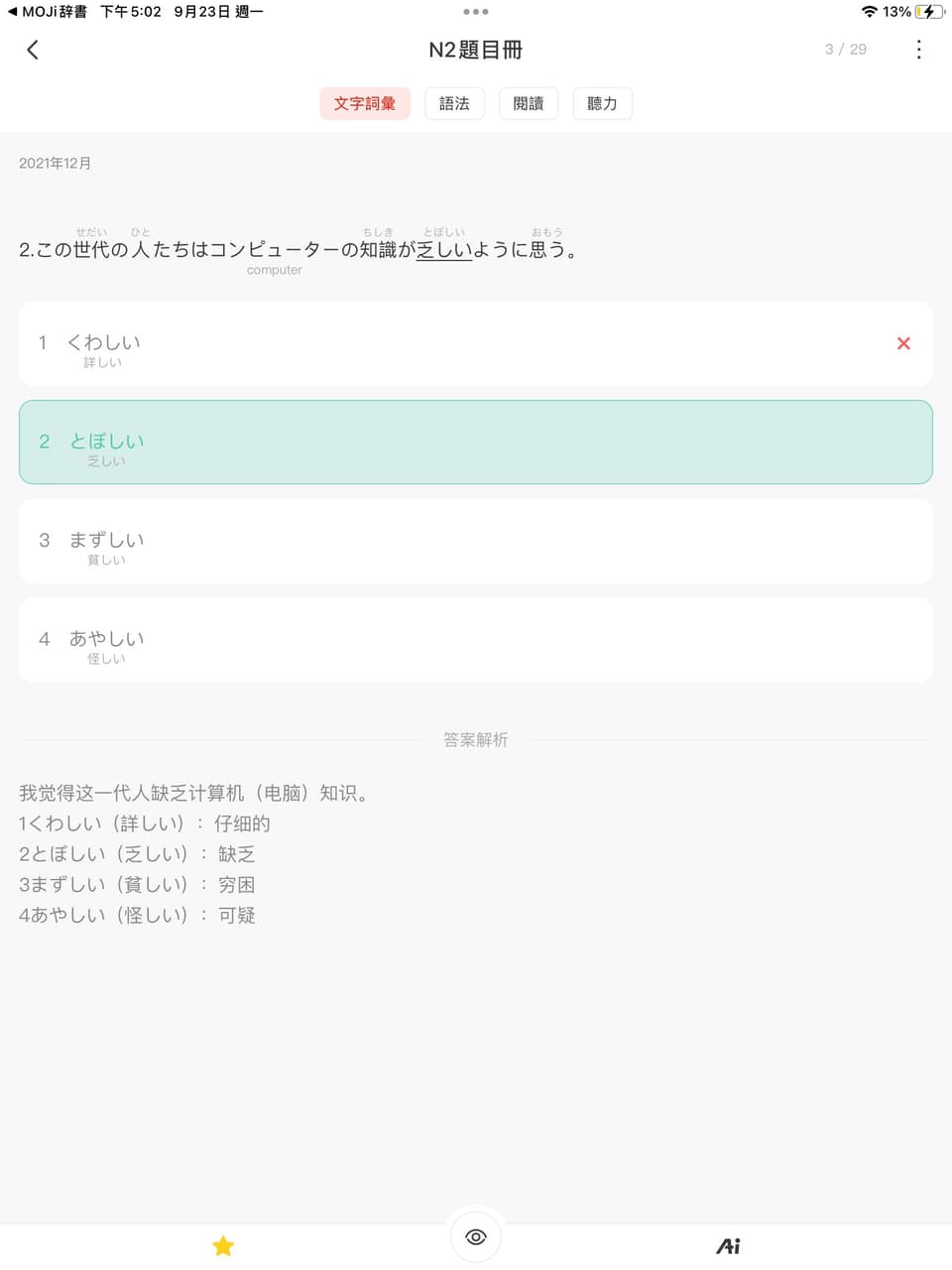Select the 文字詞彙 category tab

[x=365, y=103]
